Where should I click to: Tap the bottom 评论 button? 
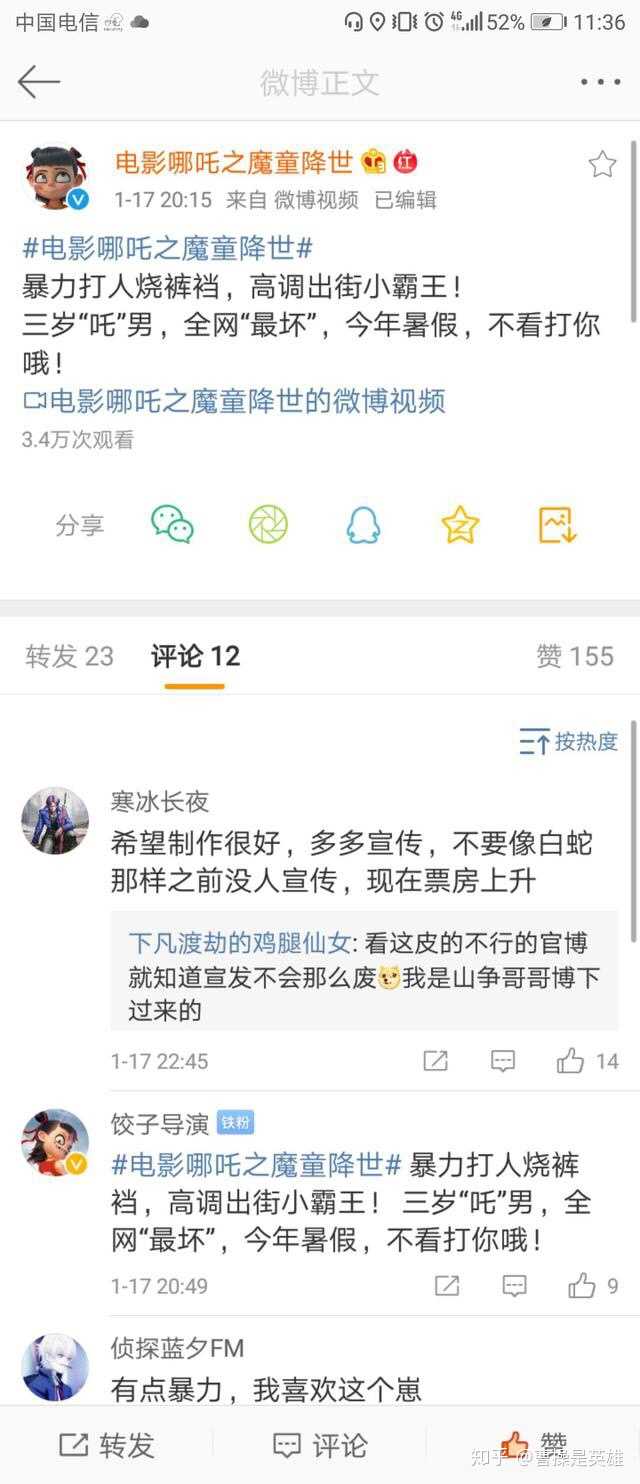point(320,1445)
